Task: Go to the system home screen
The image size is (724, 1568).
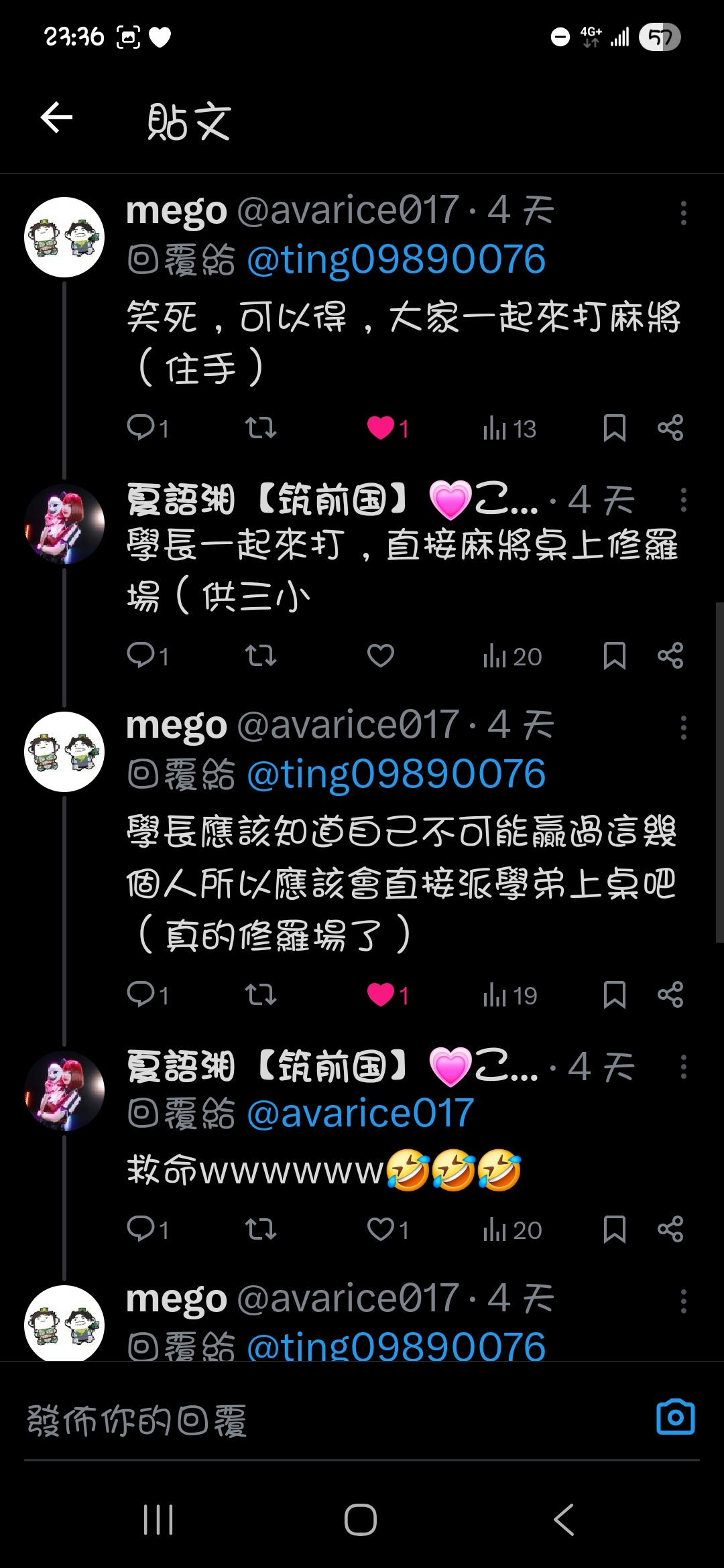Action: 361,1520
